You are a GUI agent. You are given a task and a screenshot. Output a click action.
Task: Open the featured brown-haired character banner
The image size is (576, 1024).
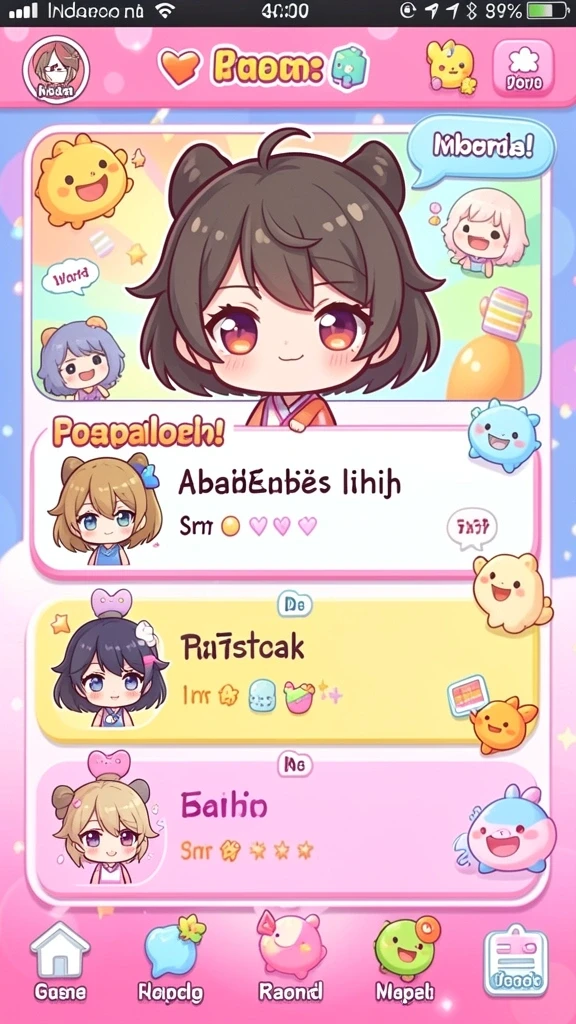click(x=287, y=266)
